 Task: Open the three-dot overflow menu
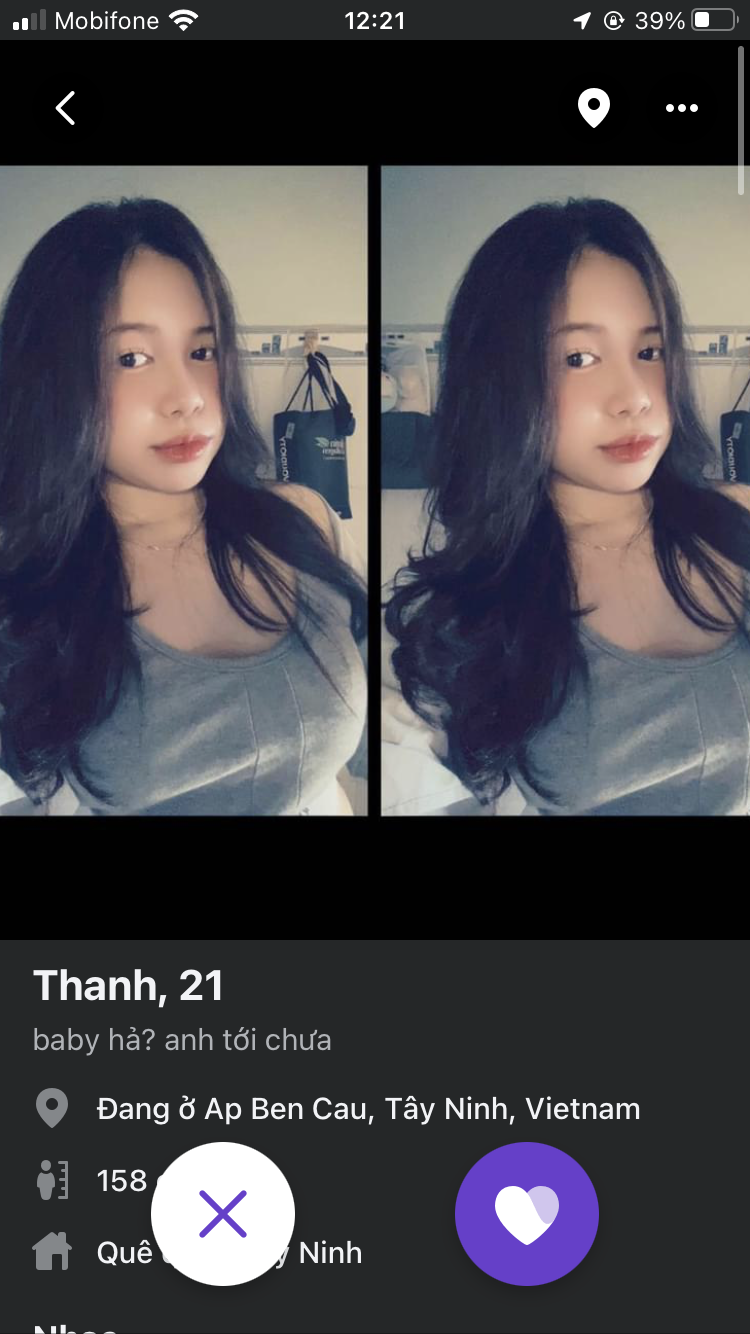coord(682,108)
